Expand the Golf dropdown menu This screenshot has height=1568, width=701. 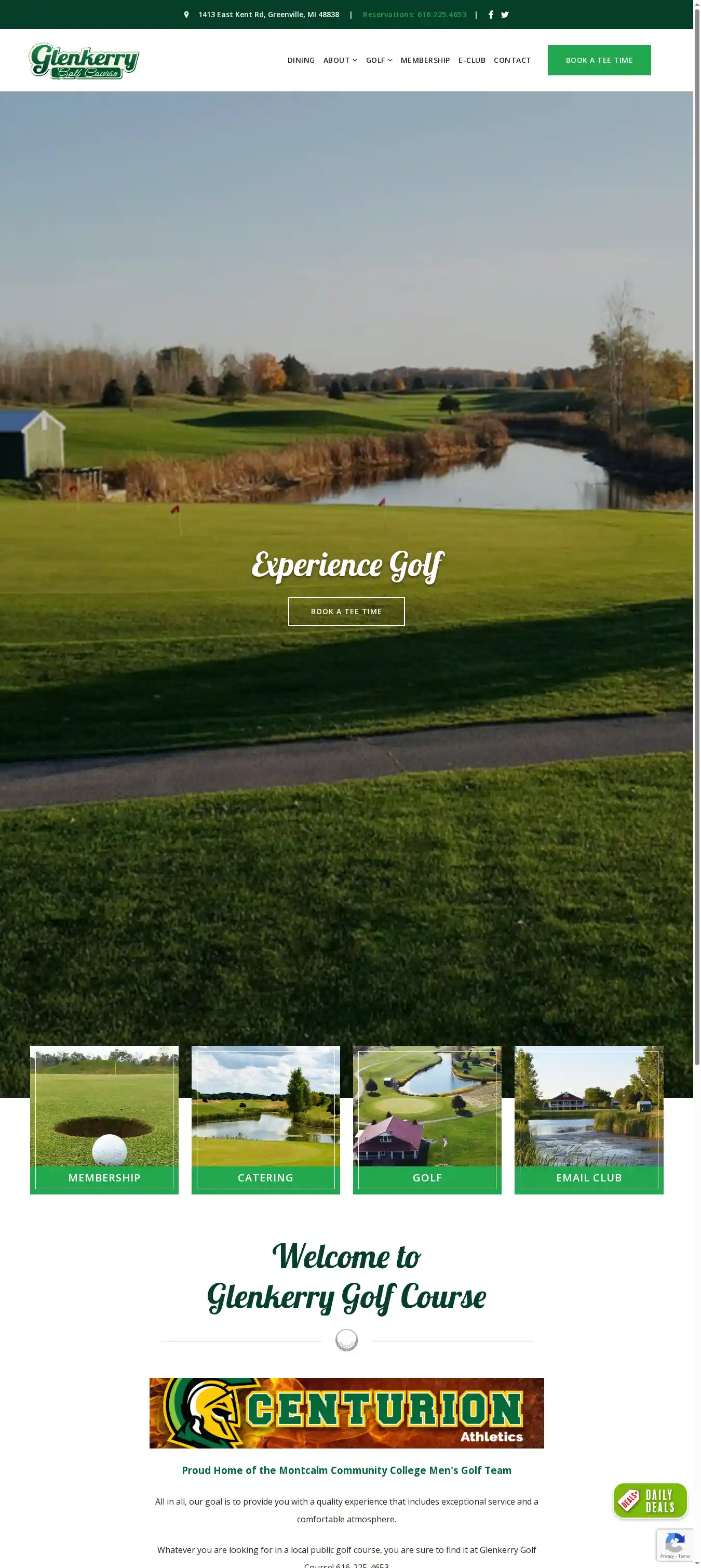tap(379, 60)
